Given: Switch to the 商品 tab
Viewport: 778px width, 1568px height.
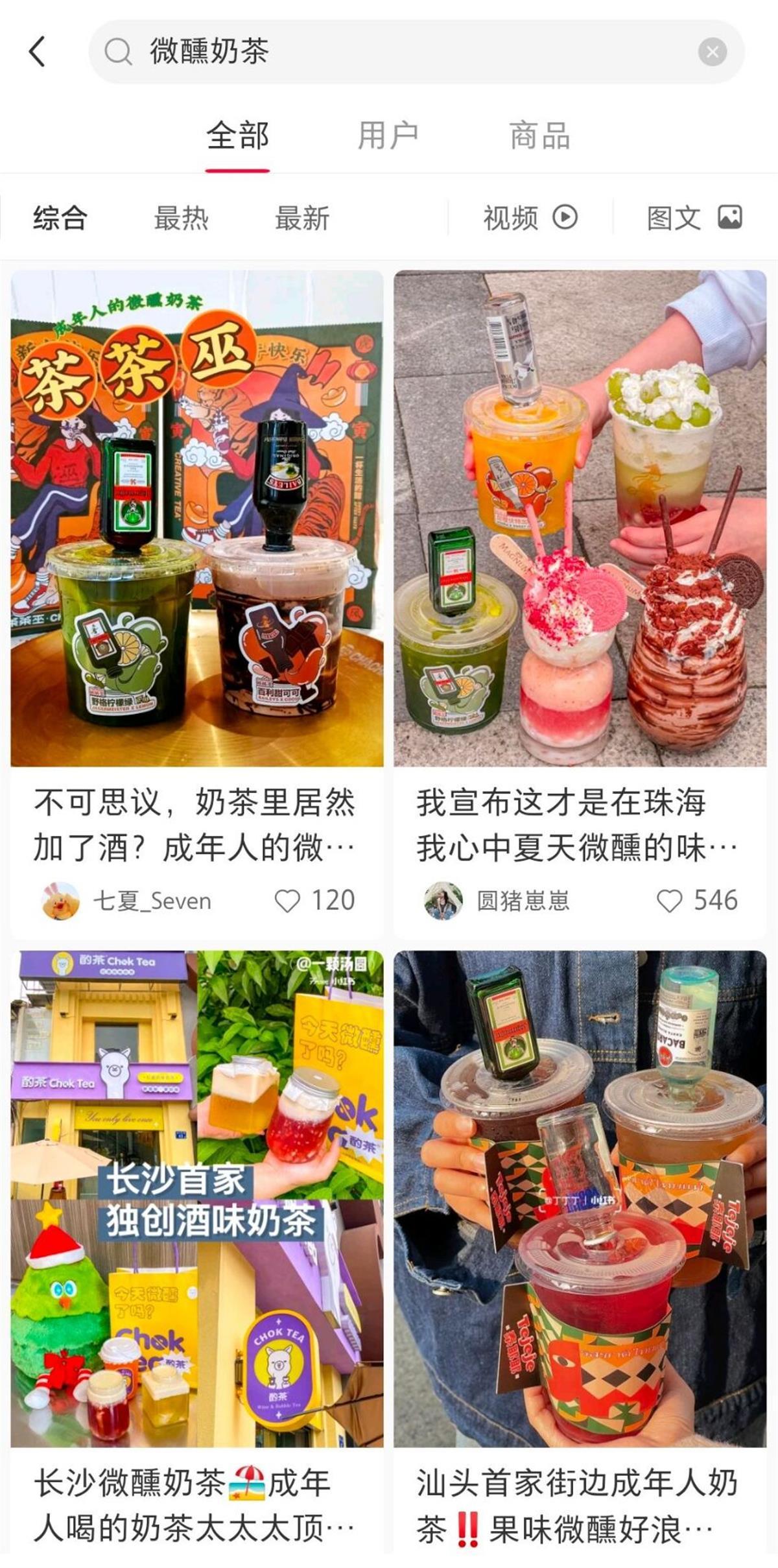Looking at the screenshot, I should click(539, 136).
